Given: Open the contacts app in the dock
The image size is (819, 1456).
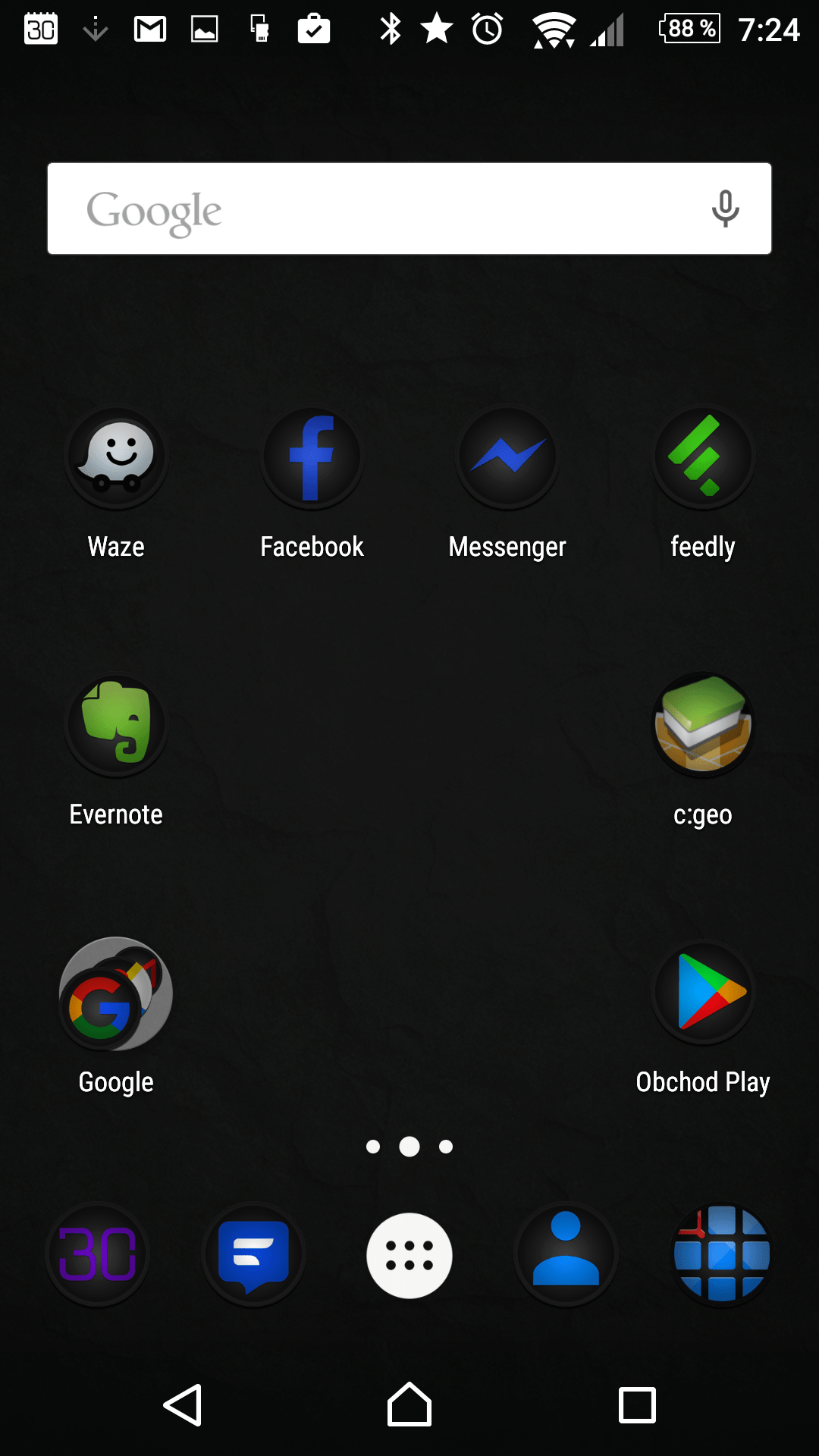Looking at the screenshot, I should click(x=566, y=1255).
